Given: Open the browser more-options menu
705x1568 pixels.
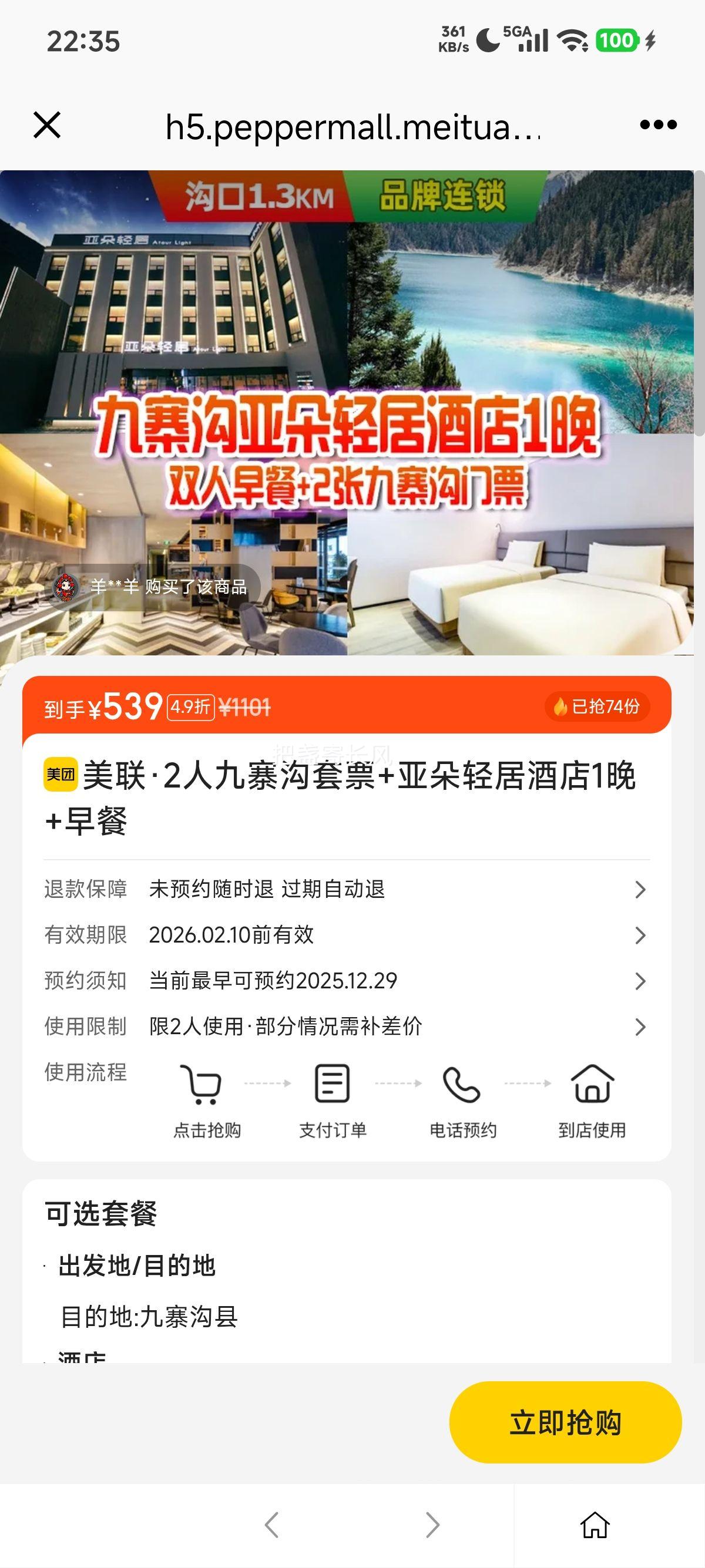Looking at the screenshot, I should click(x=656, y=126).
